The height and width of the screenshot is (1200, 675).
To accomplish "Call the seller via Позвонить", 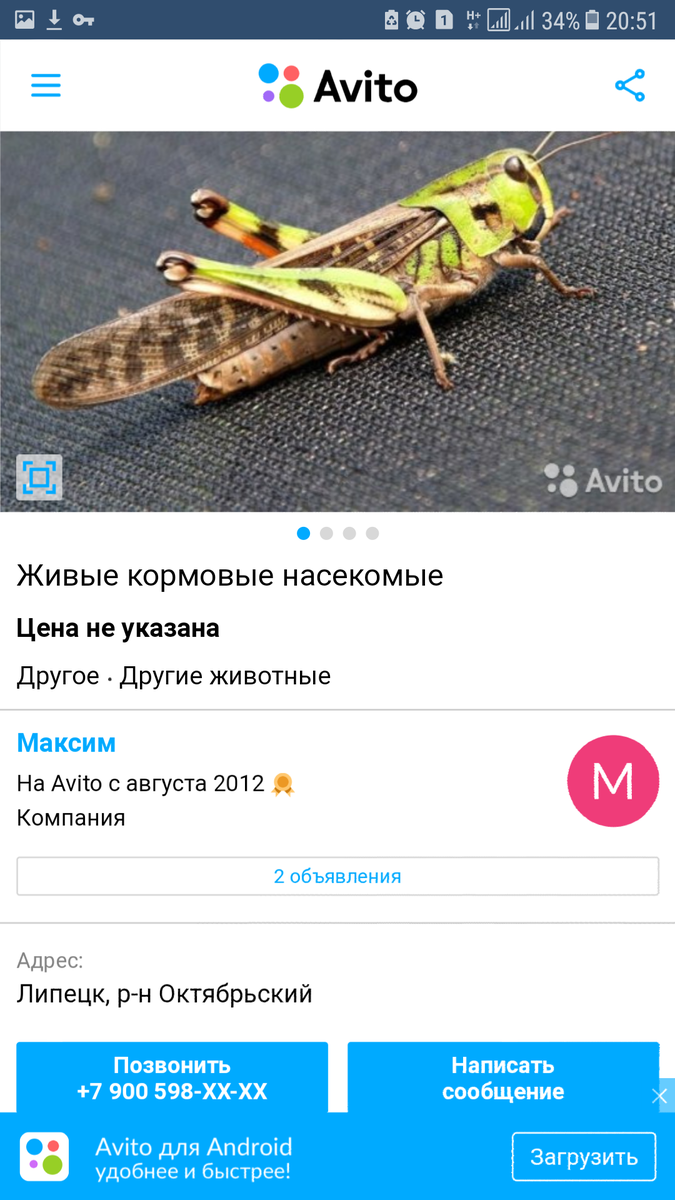I will (x=172, y=1078).
